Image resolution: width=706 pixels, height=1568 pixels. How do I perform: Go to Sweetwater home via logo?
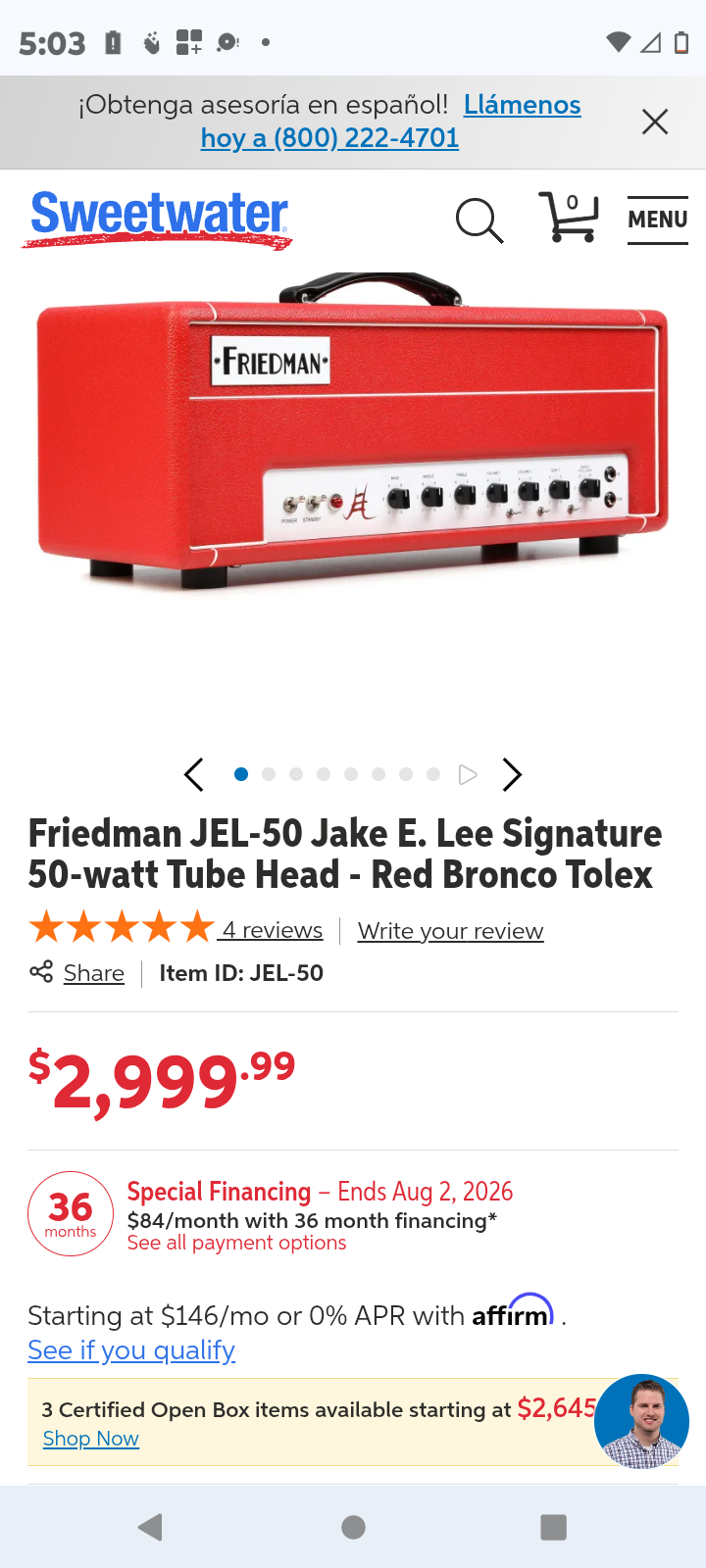point(158,219)
